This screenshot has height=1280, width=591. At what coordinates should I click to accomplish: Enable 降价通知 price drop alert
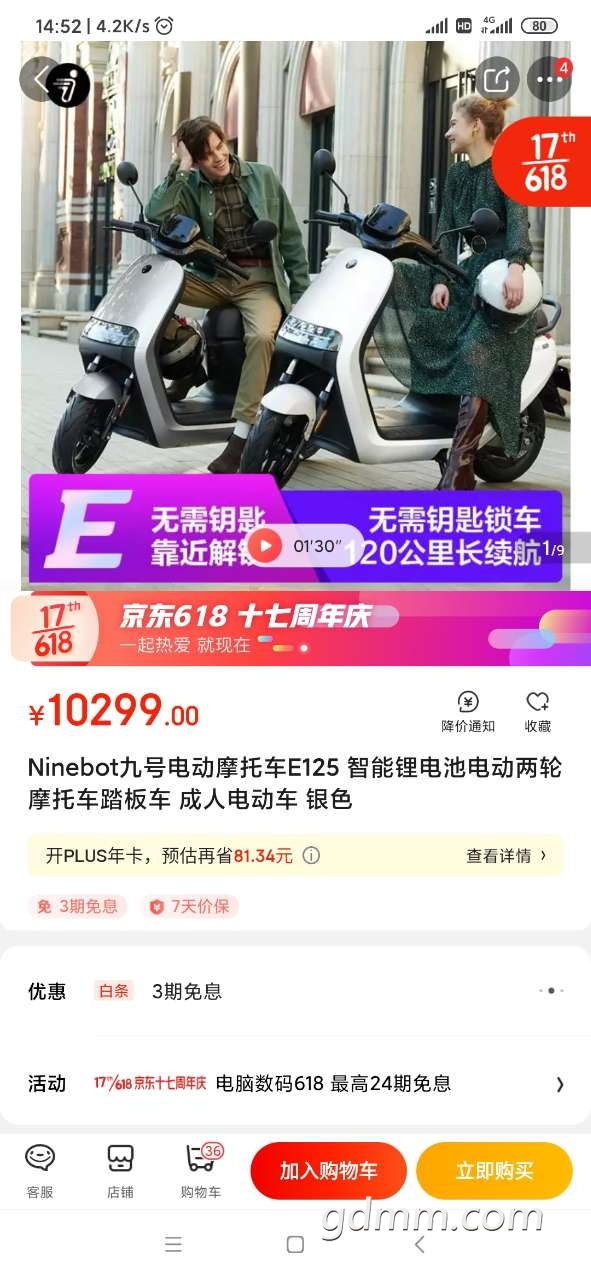click(x=468, y=712)
